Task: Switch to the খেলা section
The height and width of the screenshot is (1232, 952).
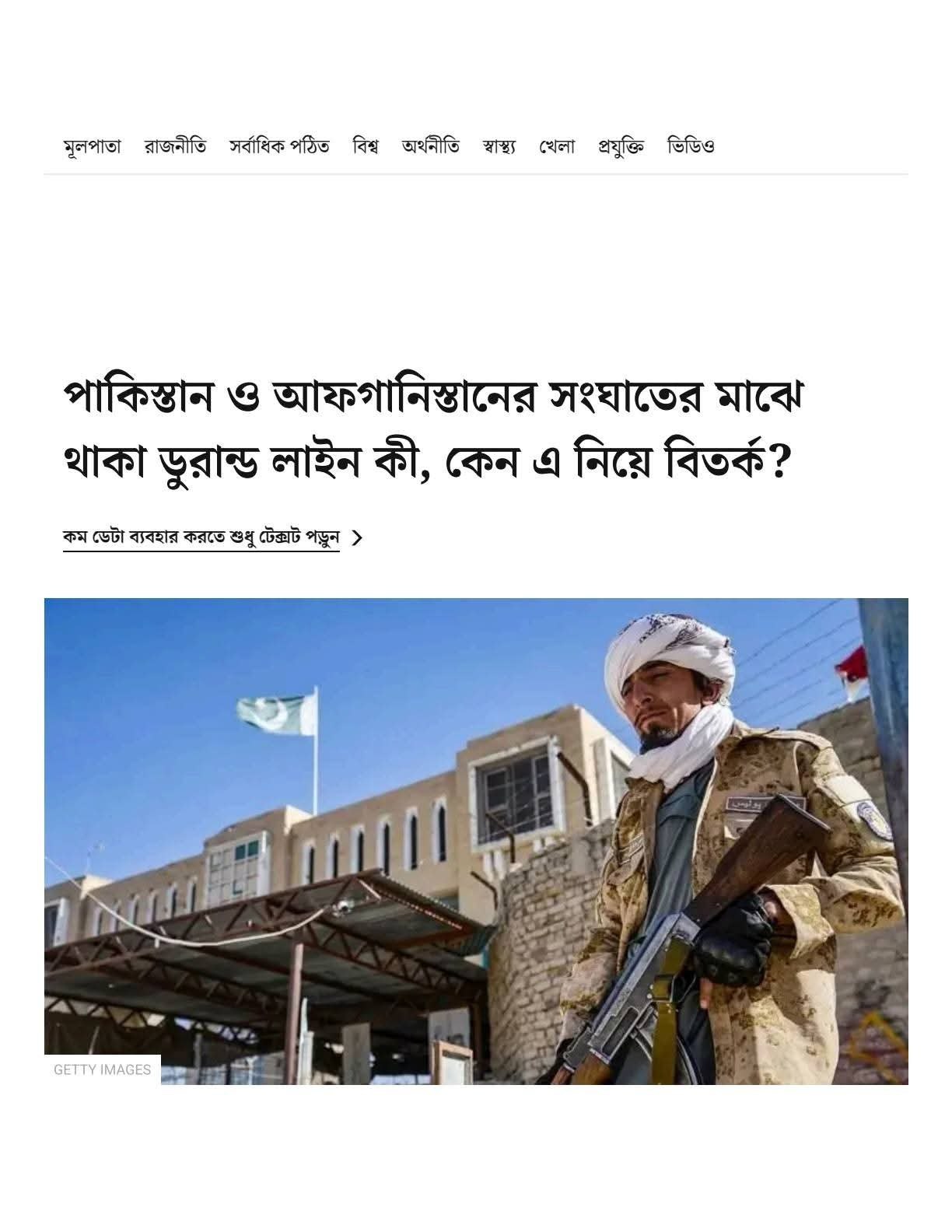Action: (x=556, y=146)
